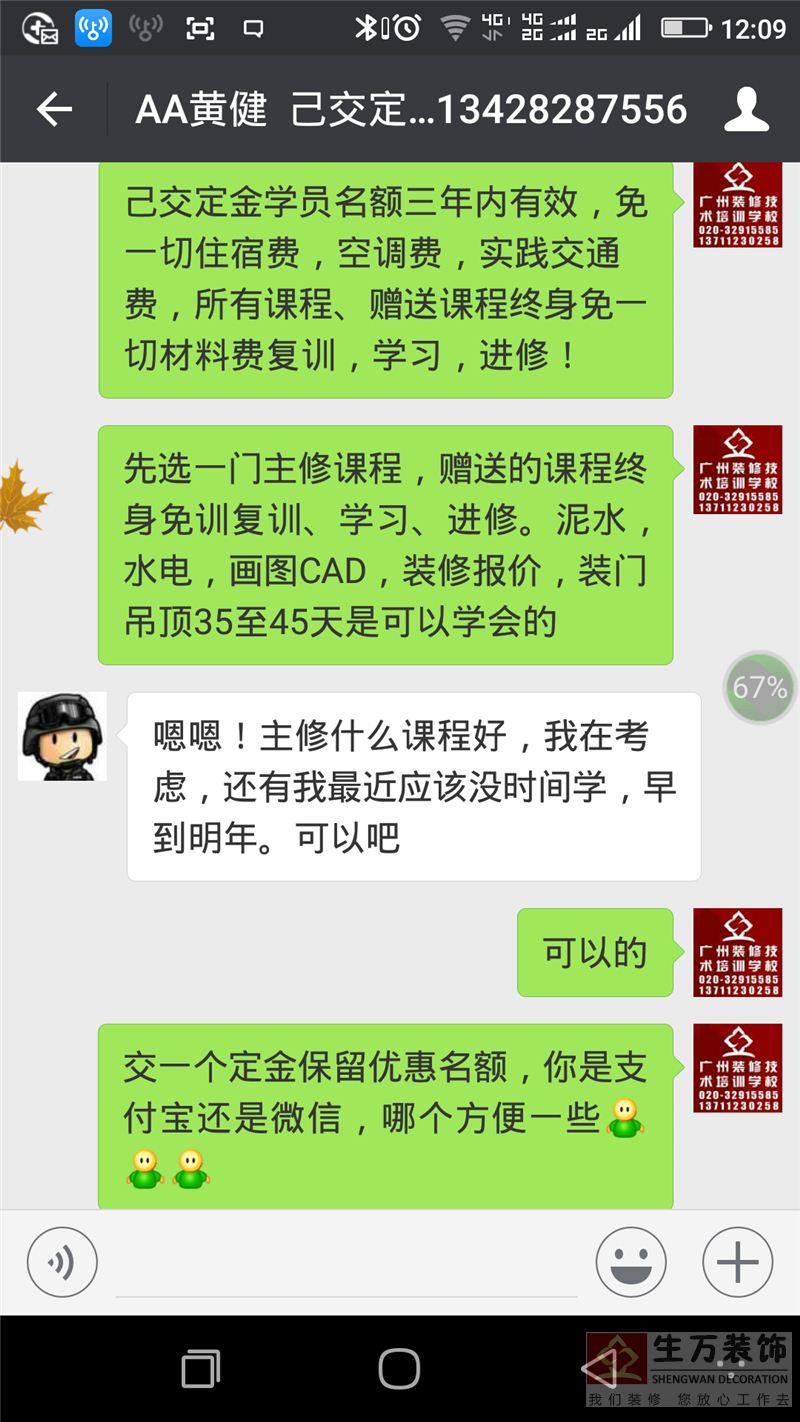Tap the floating 67% bubble
The image size is (800, 1422).
(759, 688)
